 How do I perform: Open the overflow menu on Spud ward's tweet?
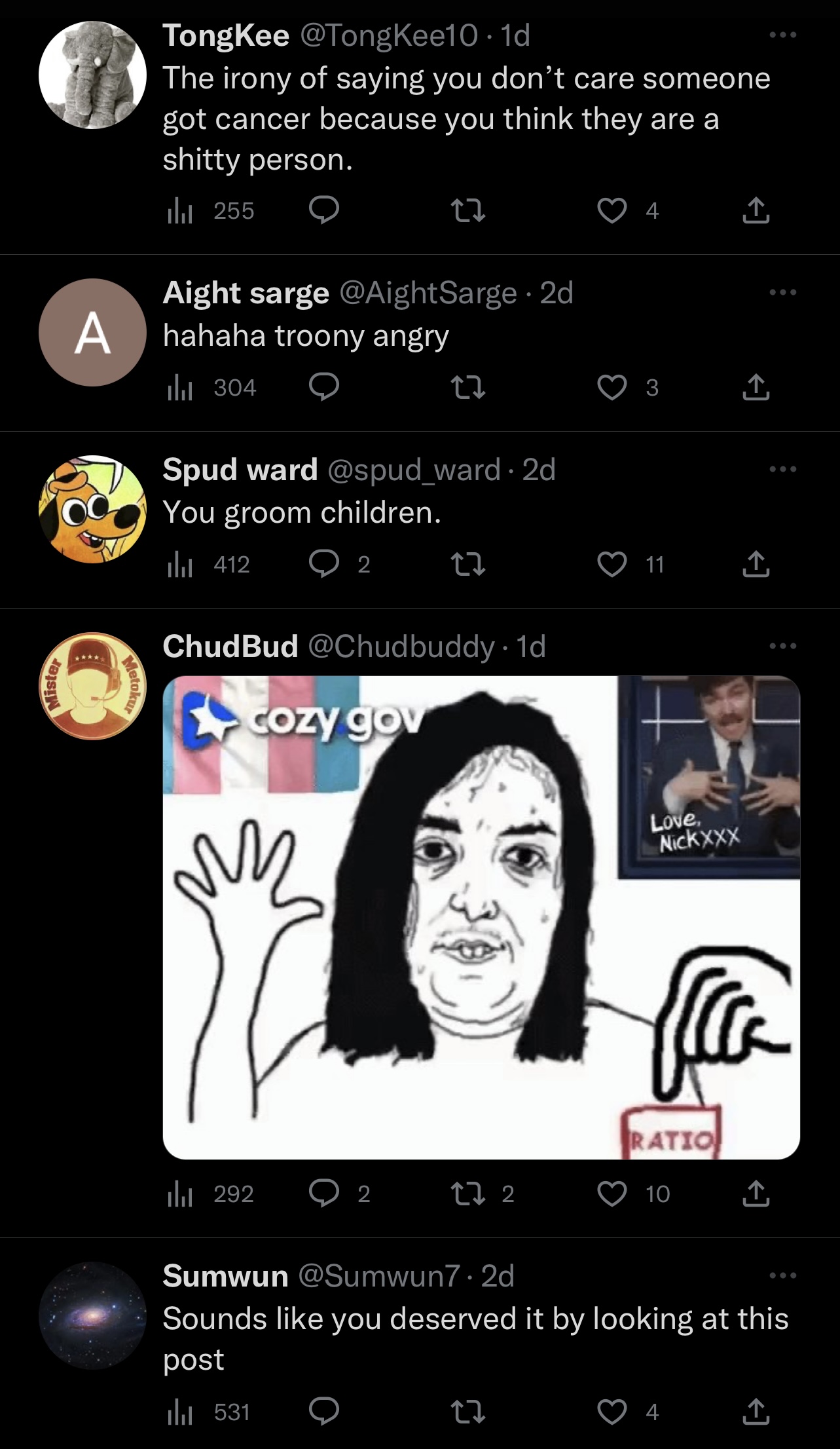pos(783,469)
